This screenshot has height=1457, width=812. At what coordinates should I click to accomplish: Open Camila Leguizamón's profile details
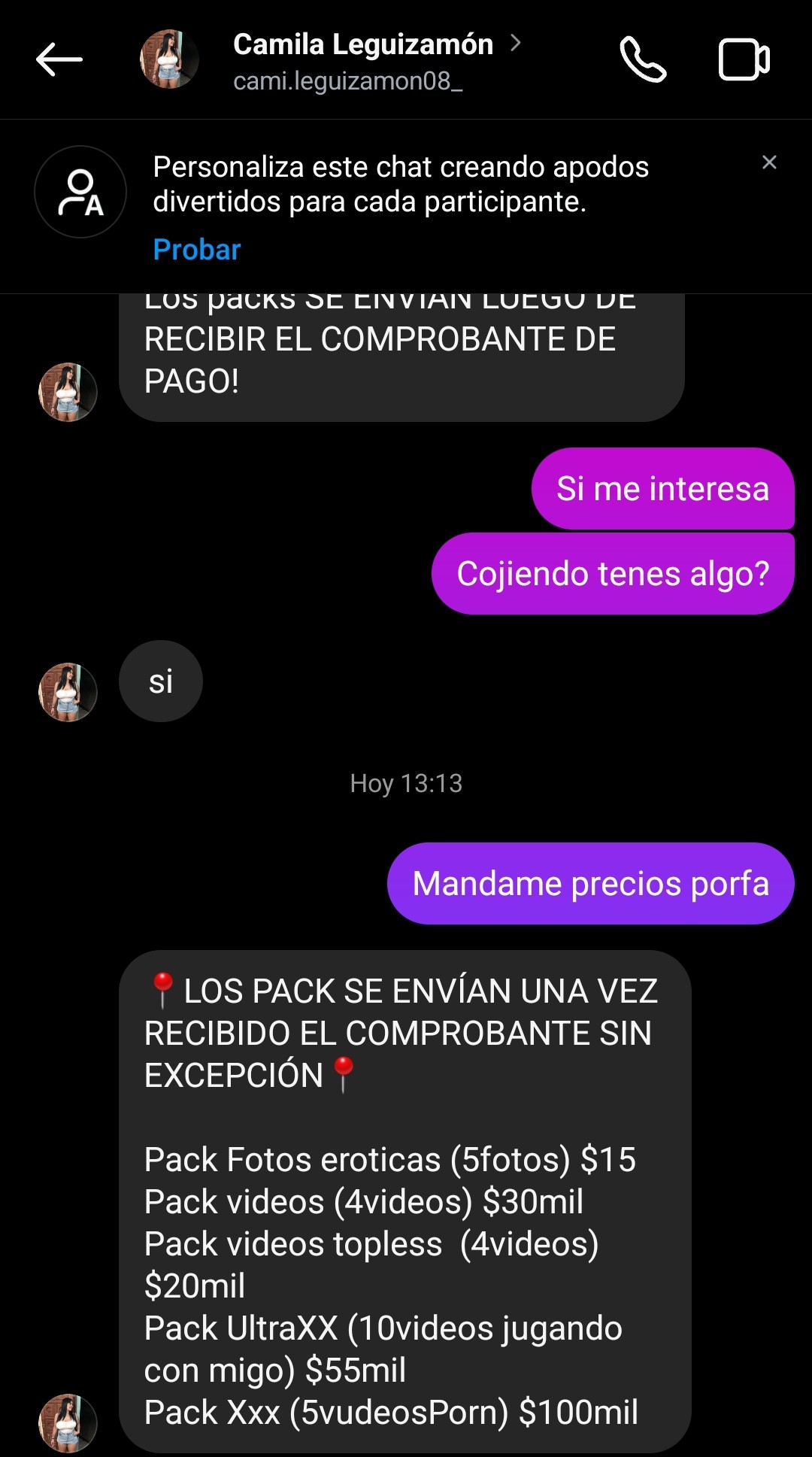tap(377, 60)
